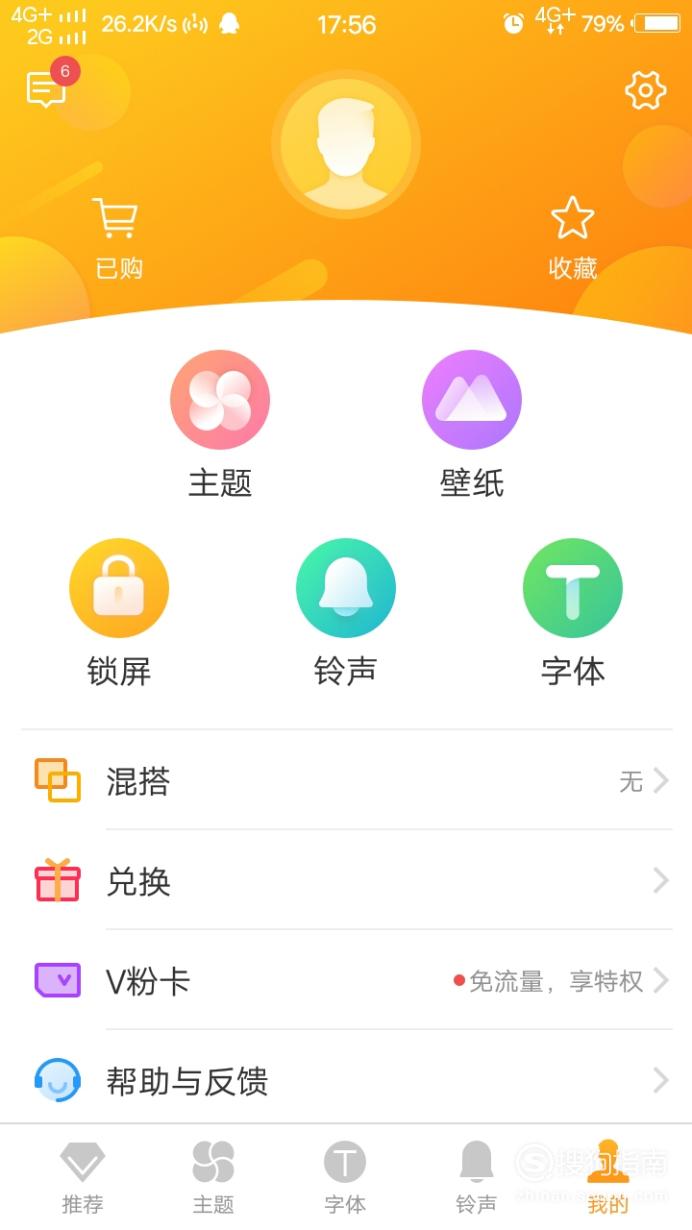Open the settings gear
The height and width of the screenshot is (1230, 692).
click(645, 91)
